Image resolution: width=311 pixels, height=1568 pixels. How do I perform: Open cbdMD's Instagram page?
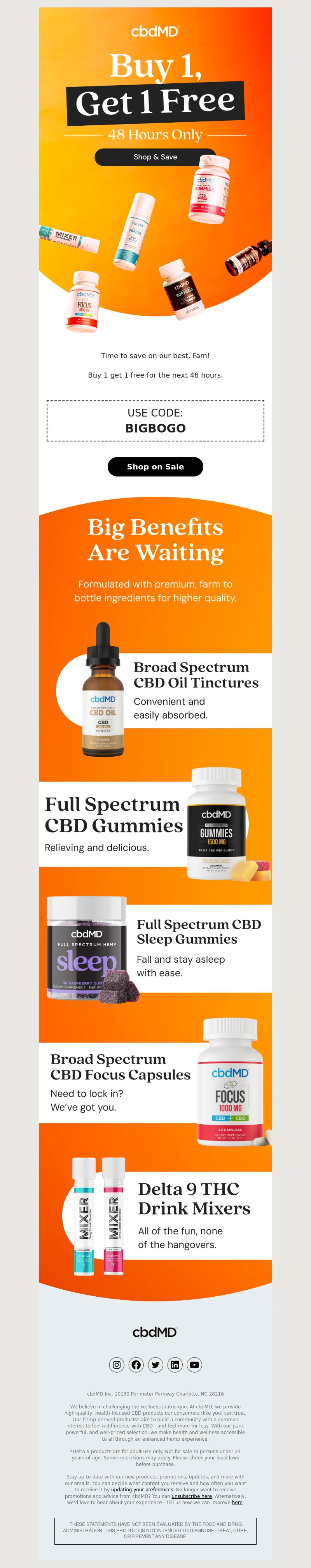(117, 1365)
